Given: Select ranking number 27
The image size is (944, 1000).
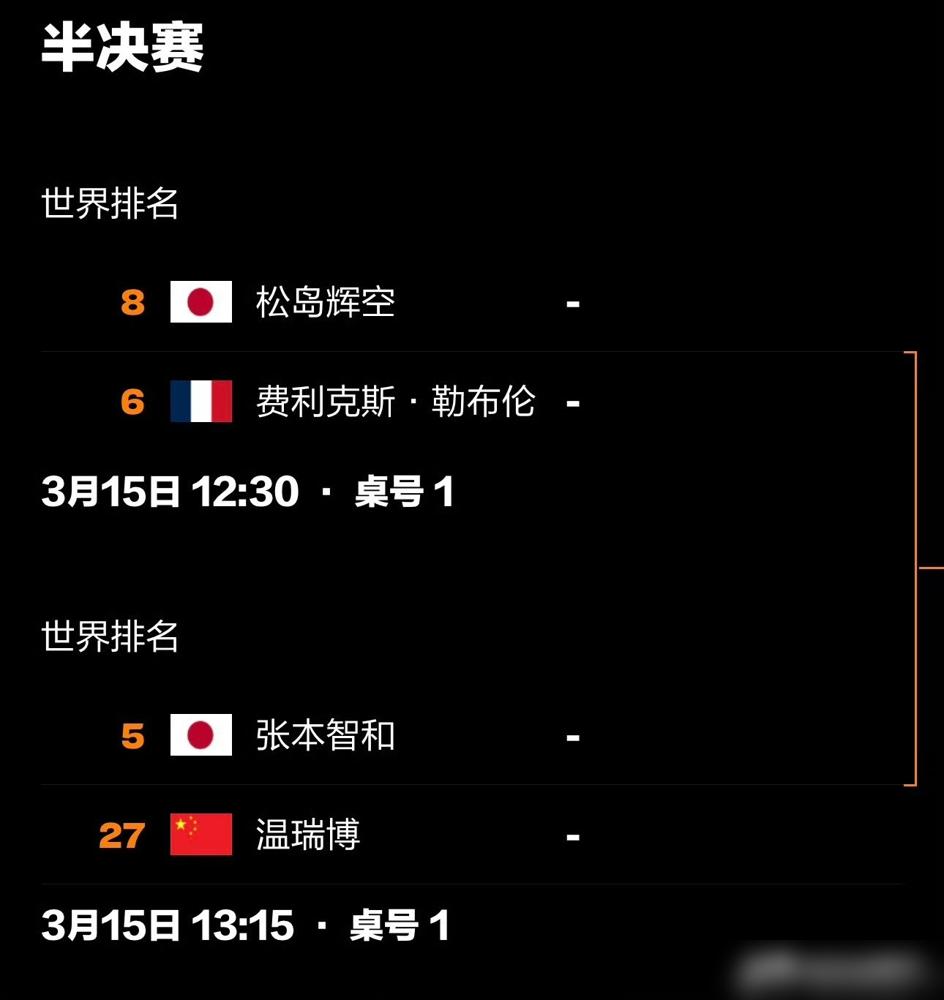Looking at the screenshot, I should tap(119, 835).
